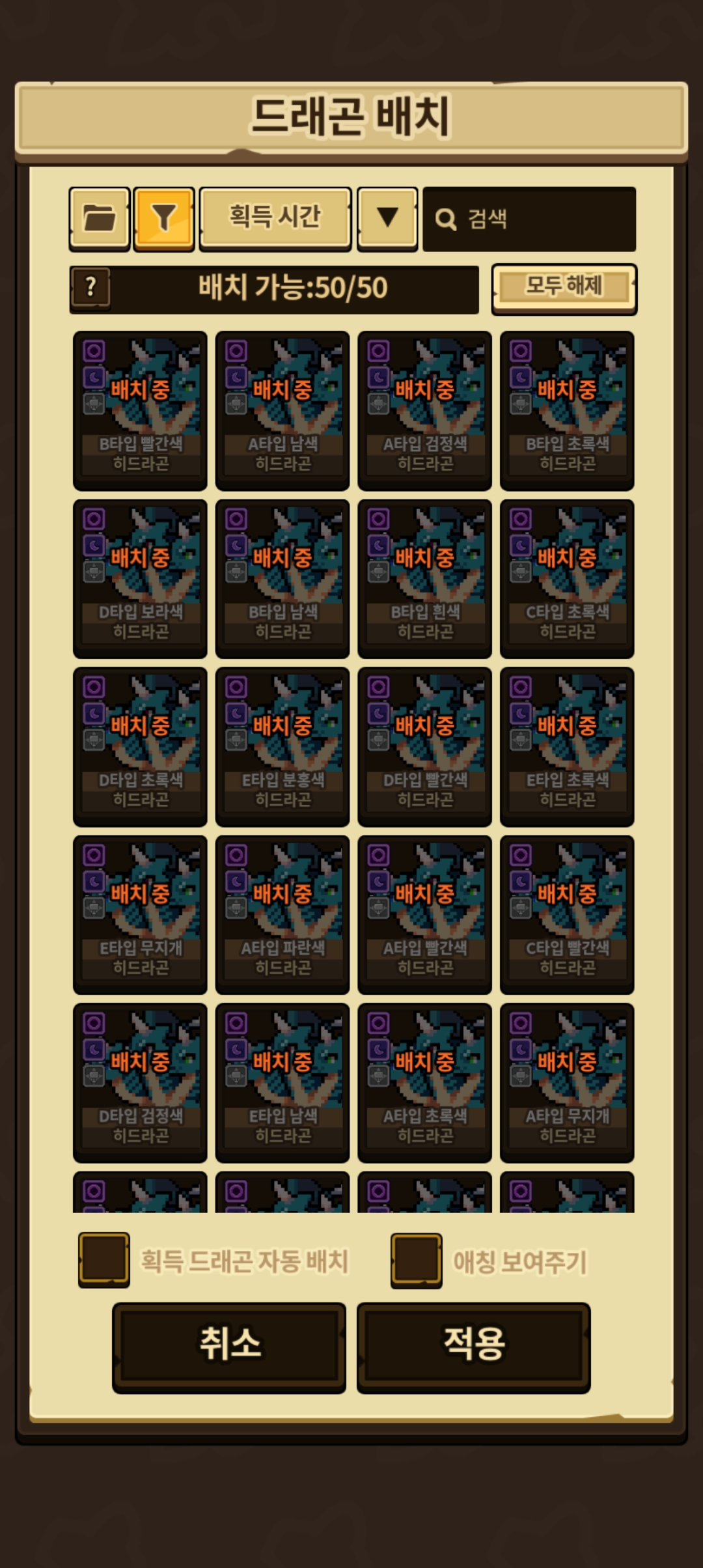Select the E타입 분홍색 히드라곤 card
This screenshot has width=703, height=1568.
(x=283, y=747)
